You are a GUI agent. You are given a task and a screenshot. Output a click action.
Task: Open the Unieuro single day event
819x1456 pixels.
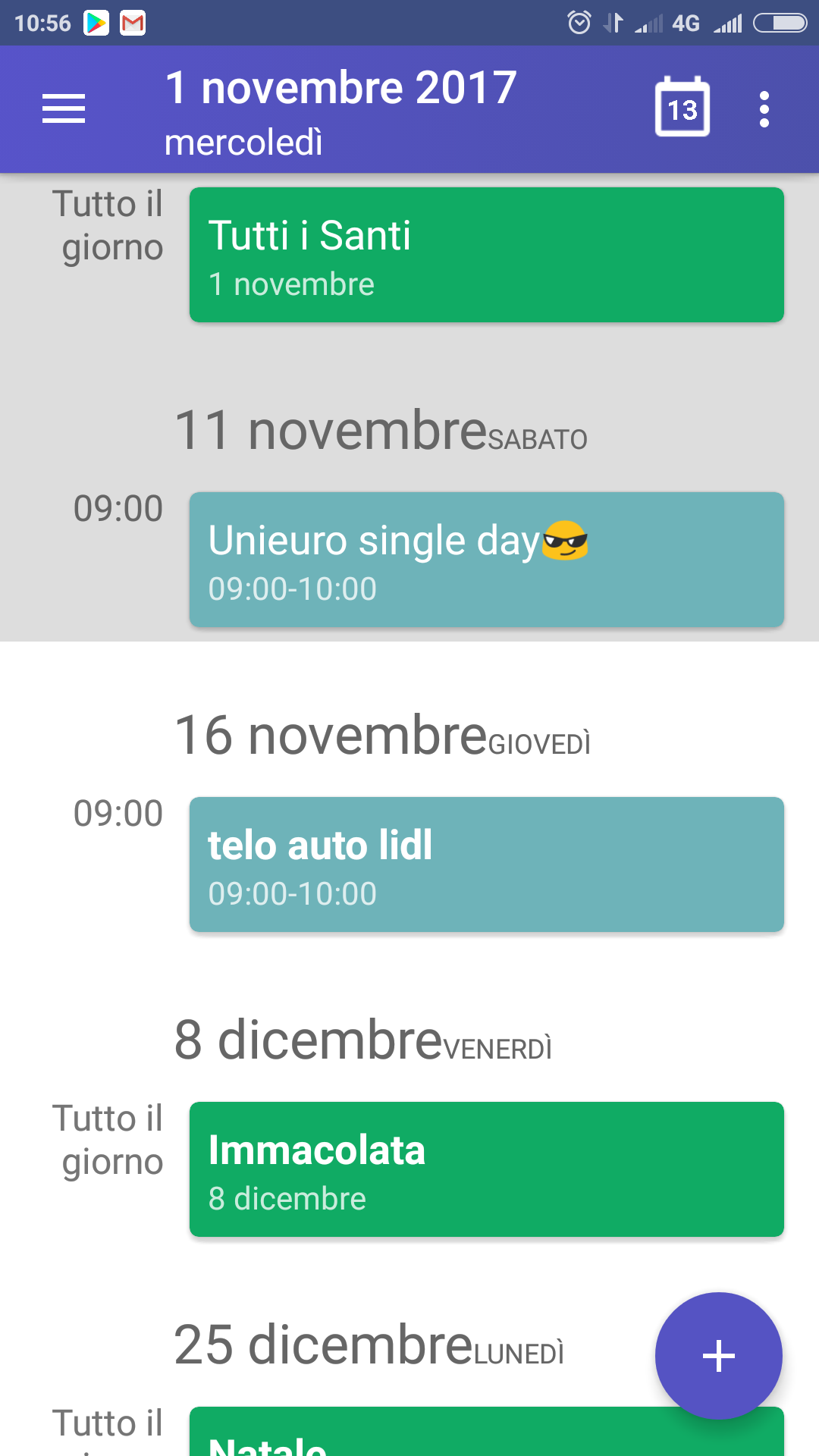point(487,560)
